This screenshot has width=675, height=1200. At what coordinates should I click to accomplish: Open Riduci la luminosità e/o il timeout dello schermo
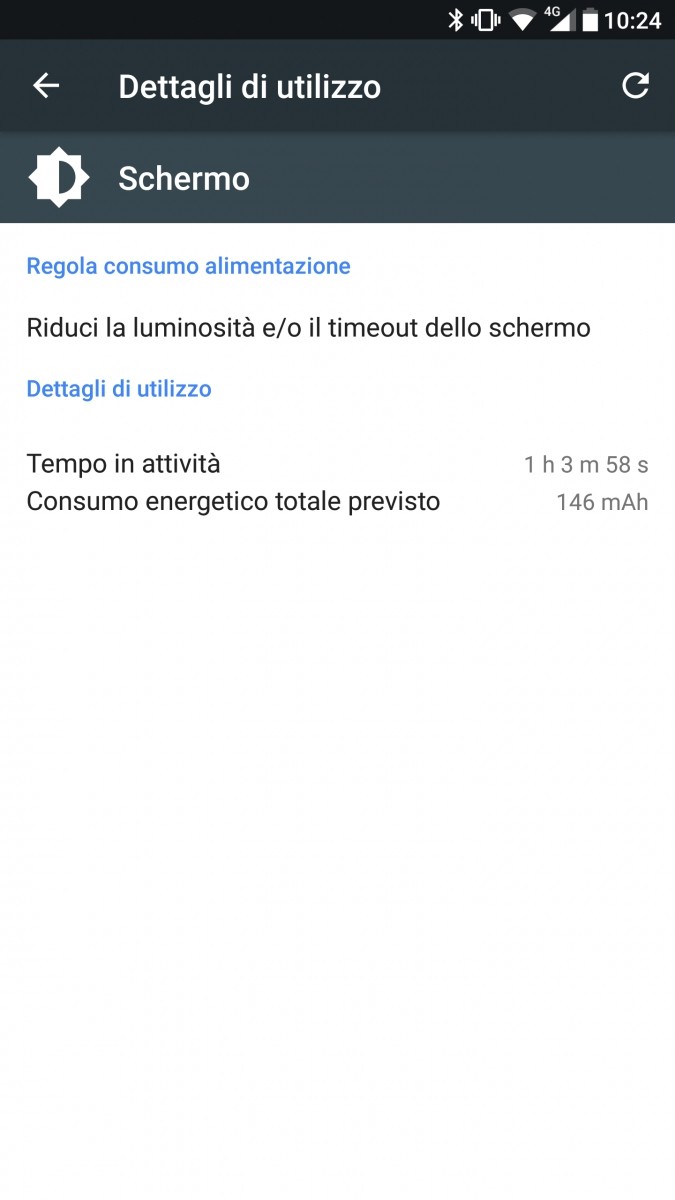point(308,327)
